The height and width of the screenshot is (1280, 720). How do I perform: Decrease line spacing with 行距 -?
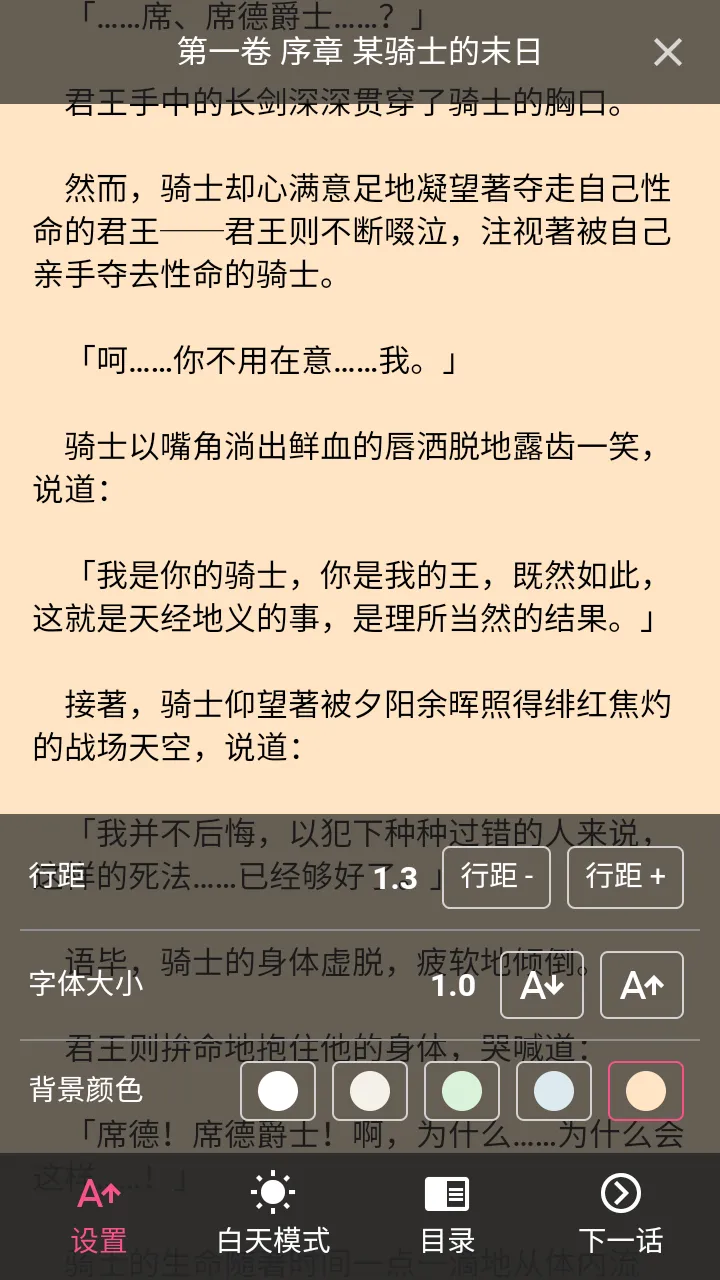pyautogui.click(x=496, y=877)
